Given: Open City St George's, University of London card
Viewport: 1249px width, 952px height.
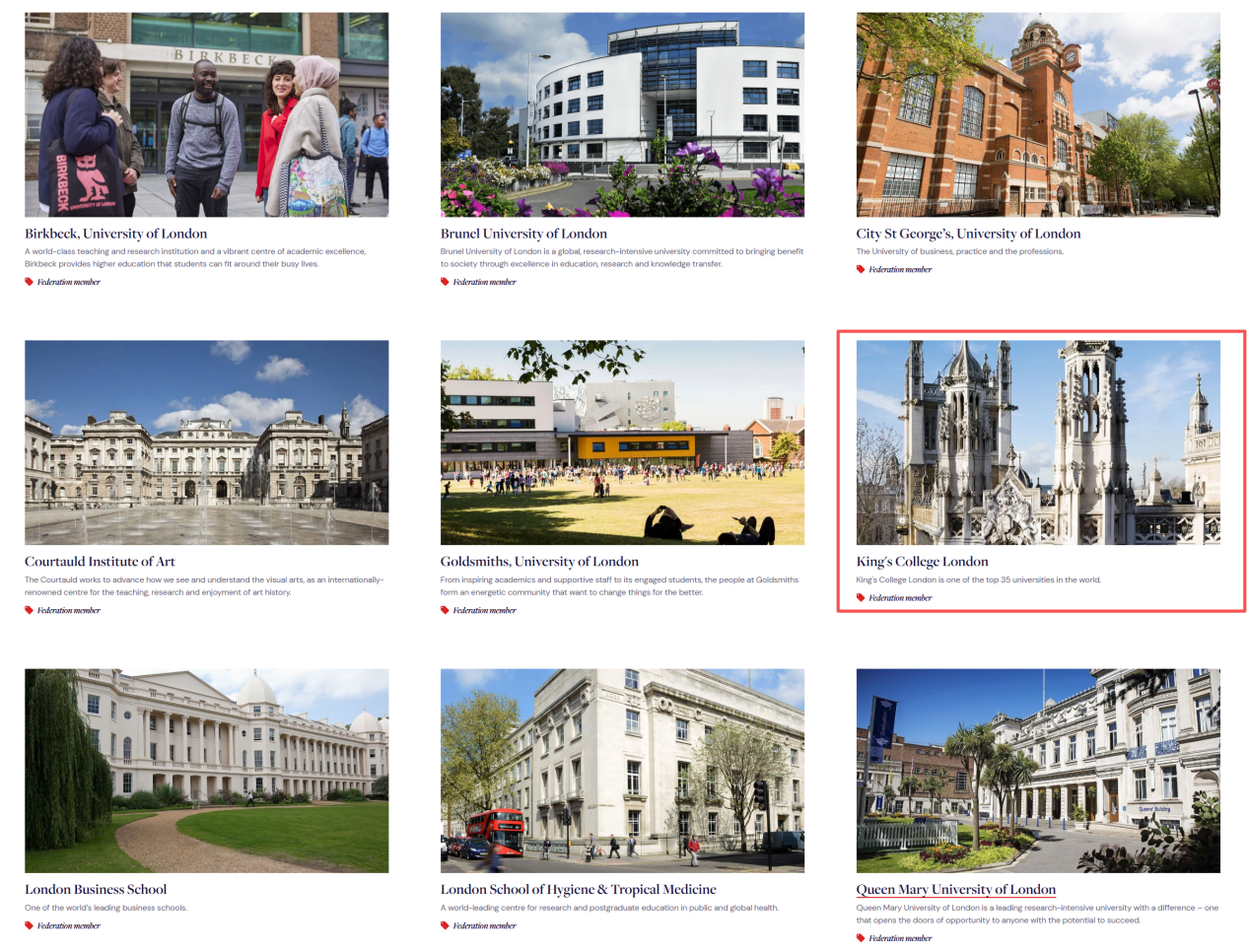Looking at the screenshot, I should (967, 234).
